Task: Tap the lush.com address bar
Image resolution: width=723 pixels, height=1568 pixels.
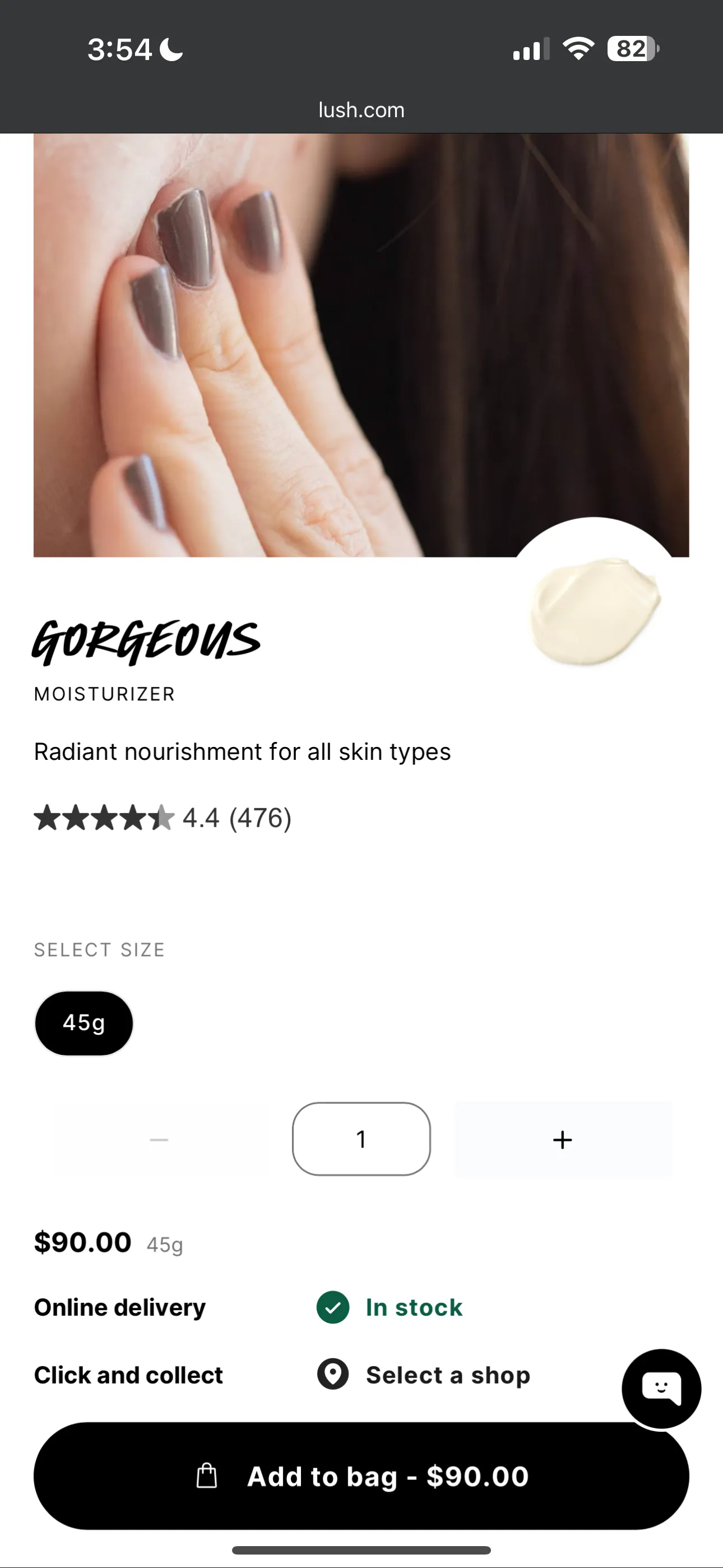Action: pyautogui.click(x=361, y=110)
